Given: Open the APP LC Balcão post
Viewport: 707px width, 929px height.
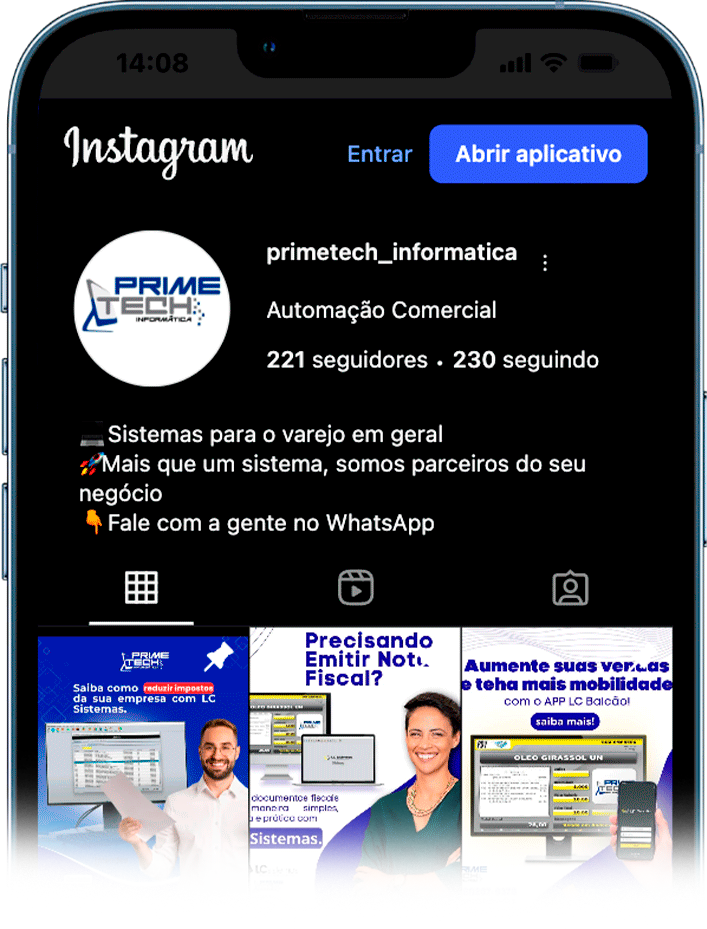Looking at the screenshot, I should coord(567,760).
